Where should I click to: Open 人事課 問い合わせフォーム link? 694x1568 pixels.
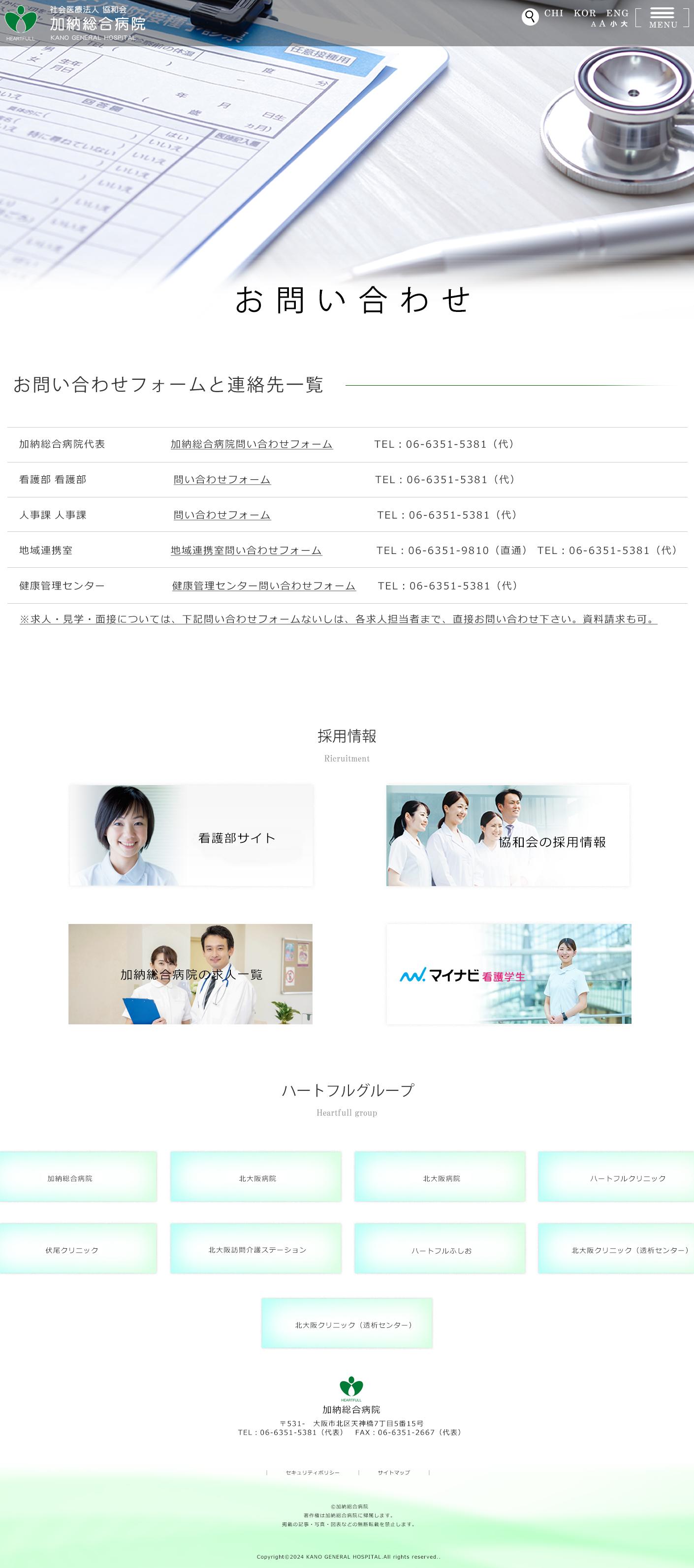click(x=222, y=515)
